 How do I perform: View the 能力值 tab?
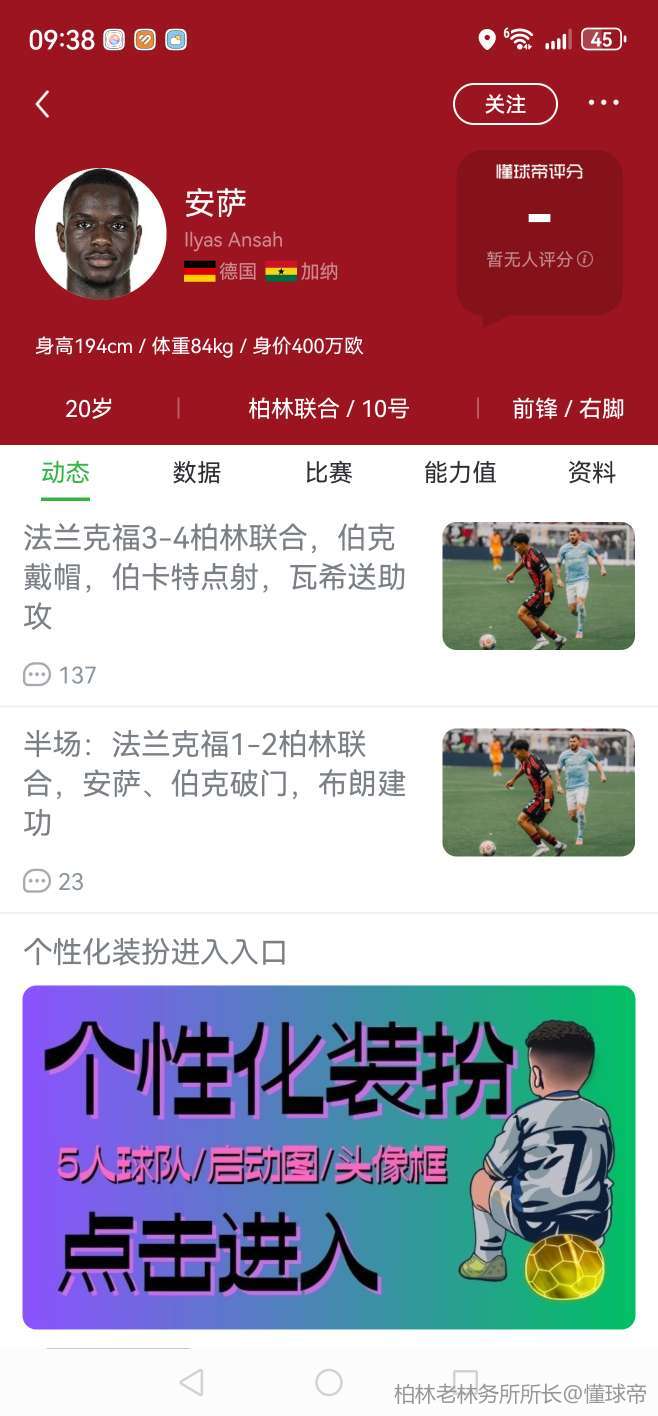(x=460, y=472)
